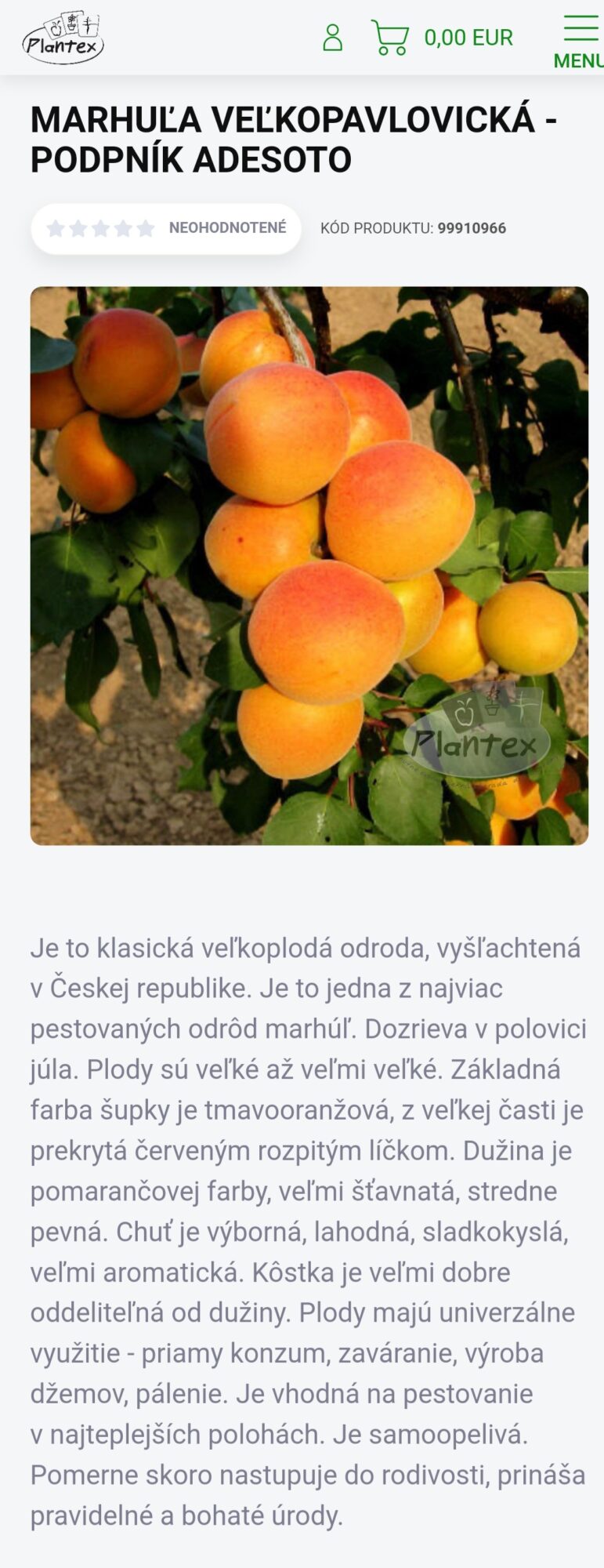Open the shopping cart showing 0,00 EUR
Image resolution: width=604 pixels, height=1568 pixels.
coord(442,38)
